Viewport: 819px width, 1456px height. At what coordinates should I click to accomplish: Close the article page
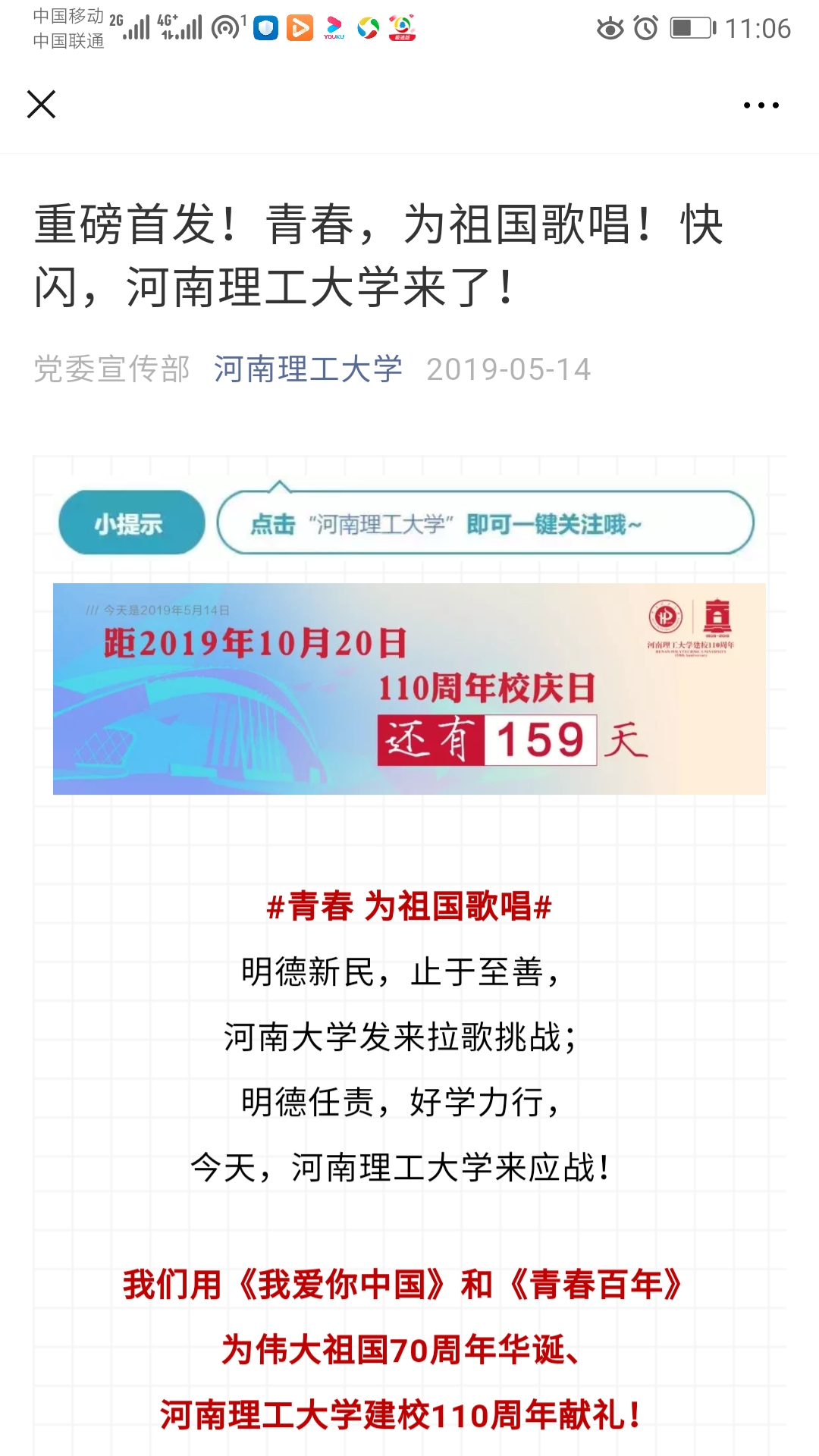click(x=42, y=105)
